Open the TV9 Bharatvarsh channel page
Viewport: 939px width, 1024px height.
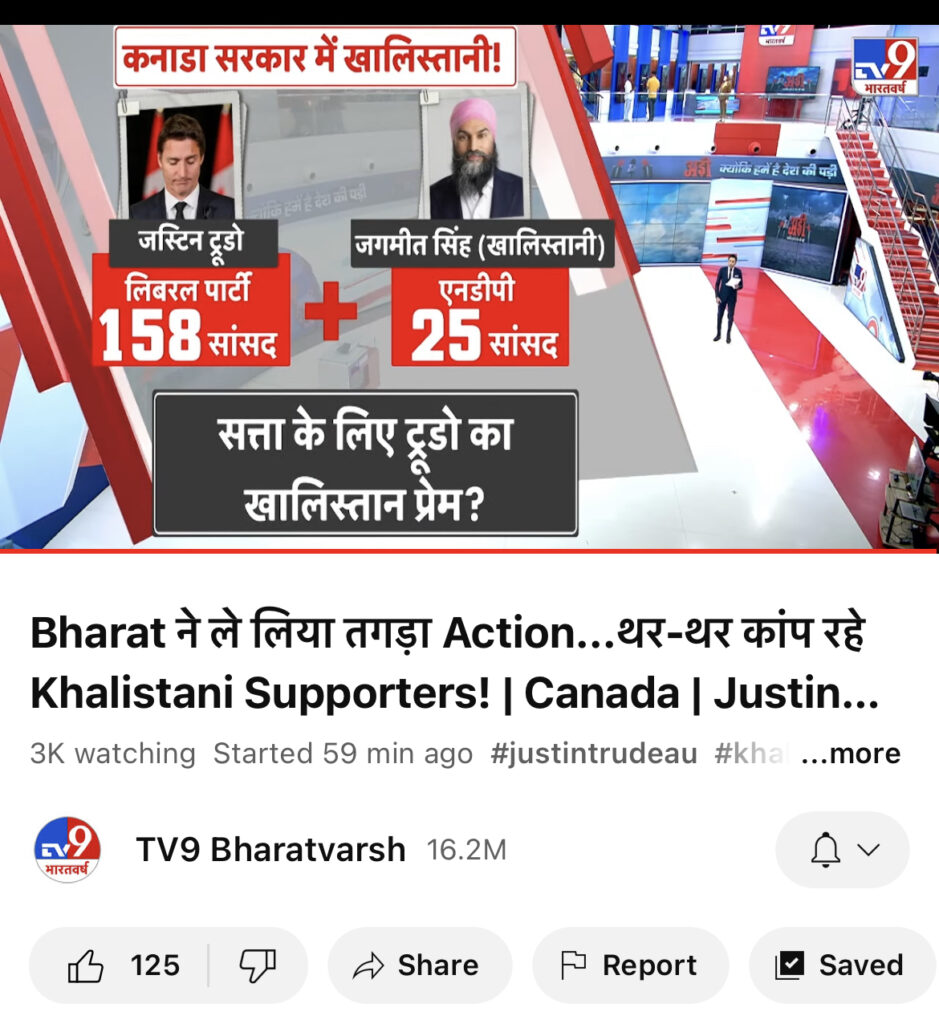[270, 850]
